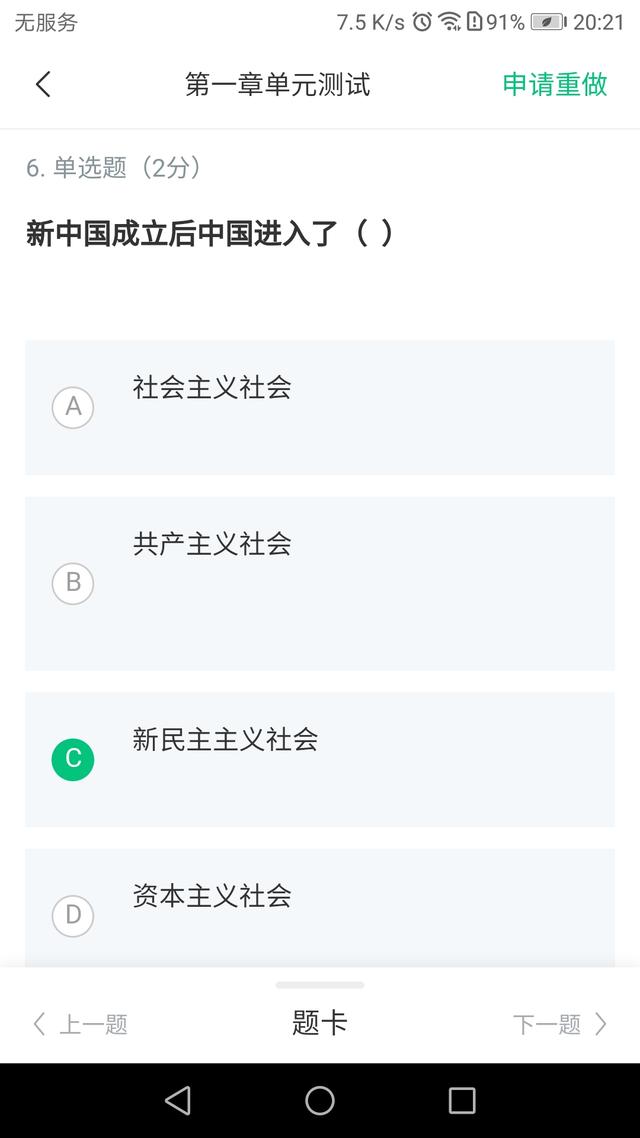Go to previous question 上一题

81,1024
